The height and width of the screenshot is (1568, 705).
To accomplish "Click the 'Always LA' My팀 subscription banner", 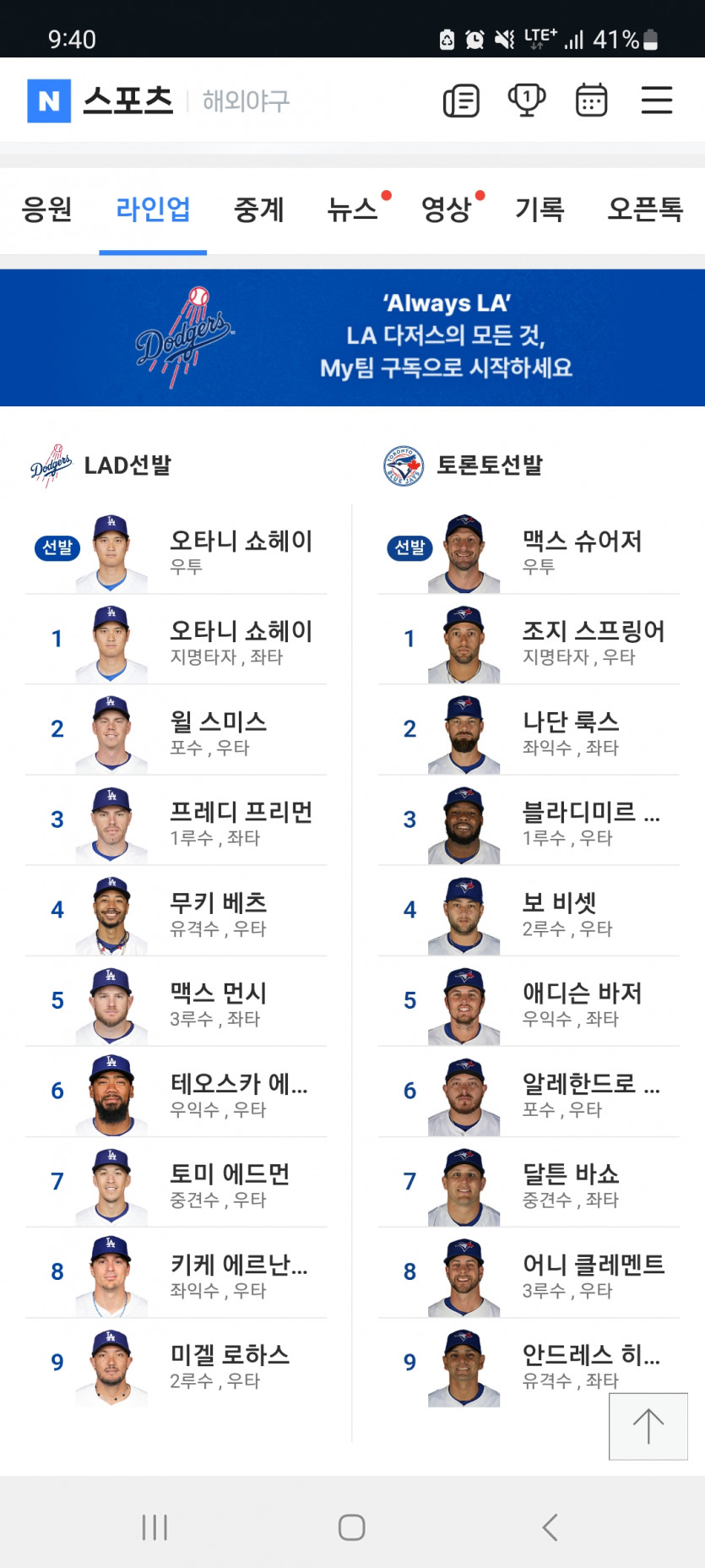I will [352, 335].
